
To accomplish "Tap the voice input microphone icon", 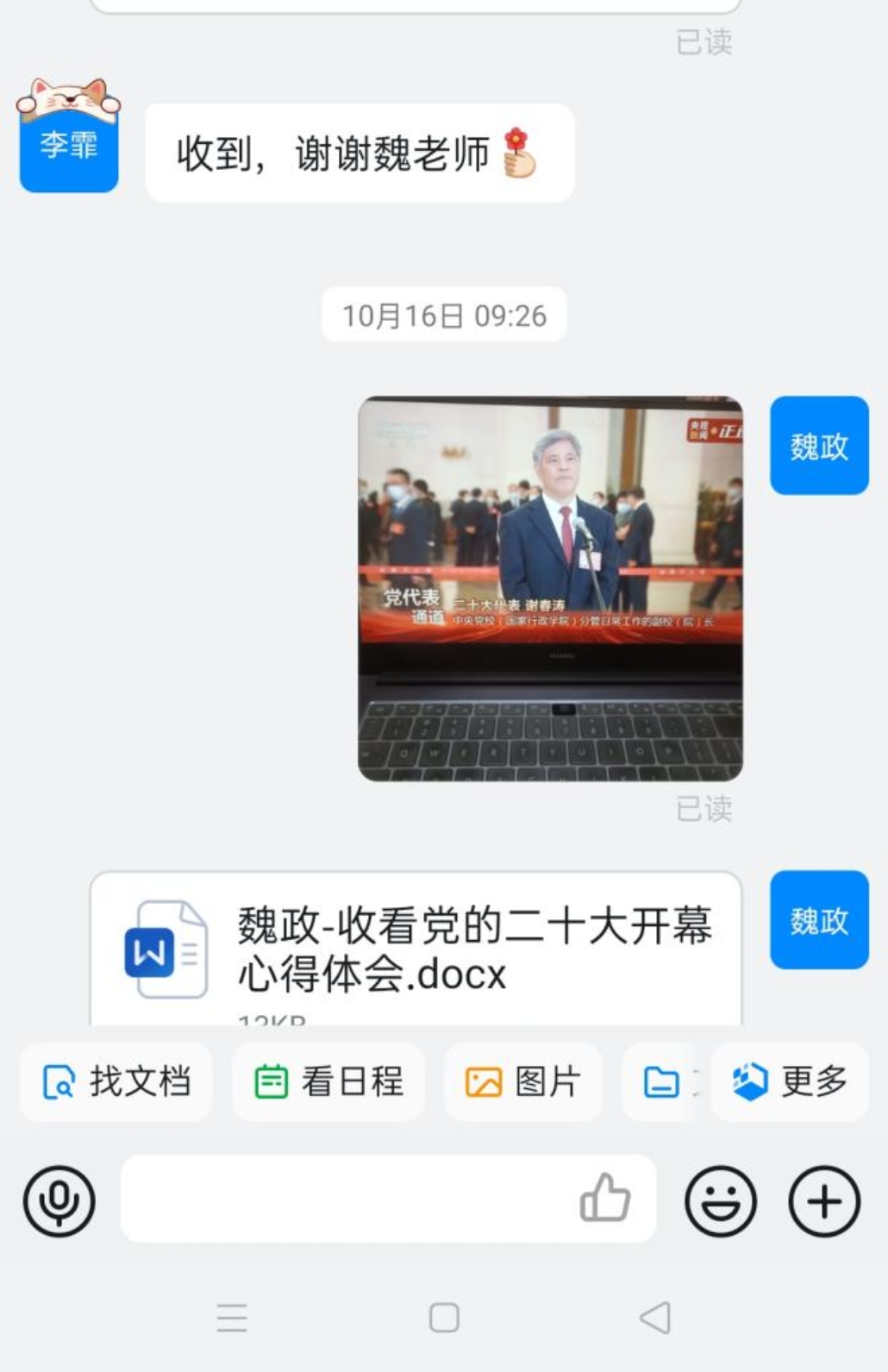I will point(59,1200).
